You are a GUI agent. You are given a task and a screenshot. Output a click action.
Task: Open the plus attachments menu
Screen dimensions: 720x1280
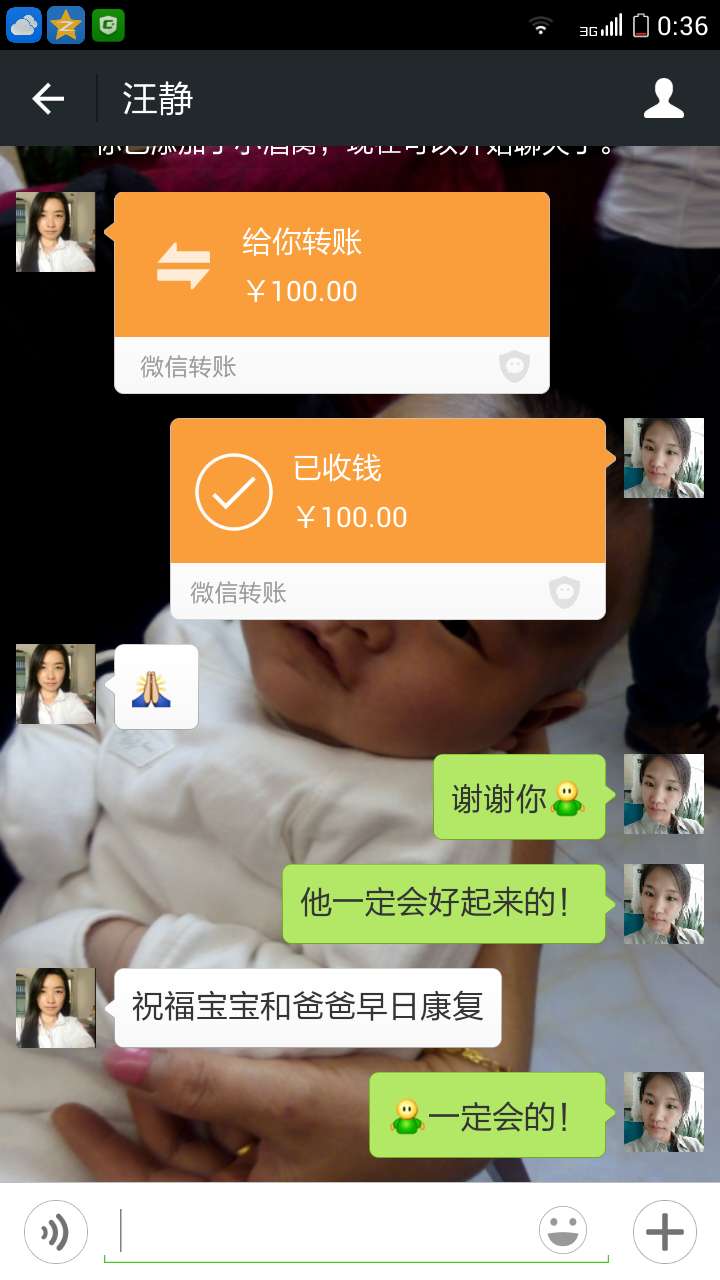tap(664, 1231)
